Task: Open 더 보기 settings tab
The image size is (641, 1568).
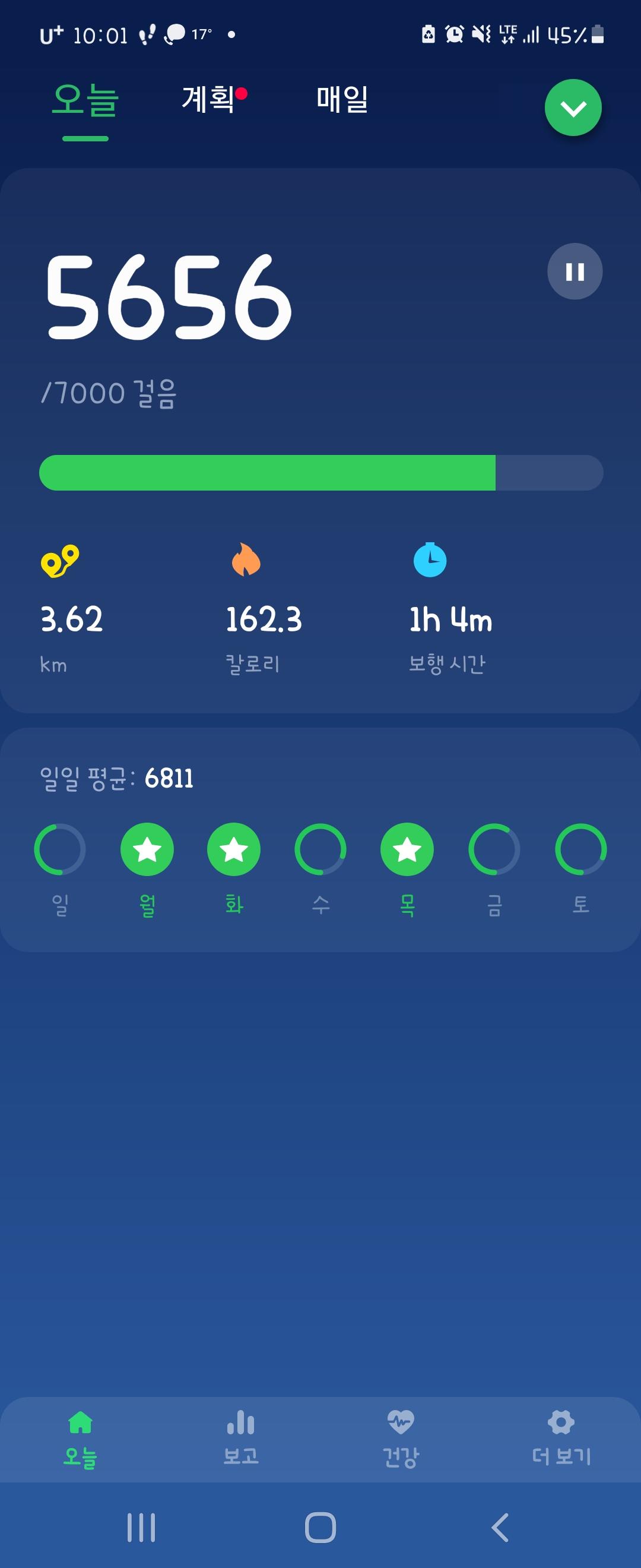Action: [561, 1437]
